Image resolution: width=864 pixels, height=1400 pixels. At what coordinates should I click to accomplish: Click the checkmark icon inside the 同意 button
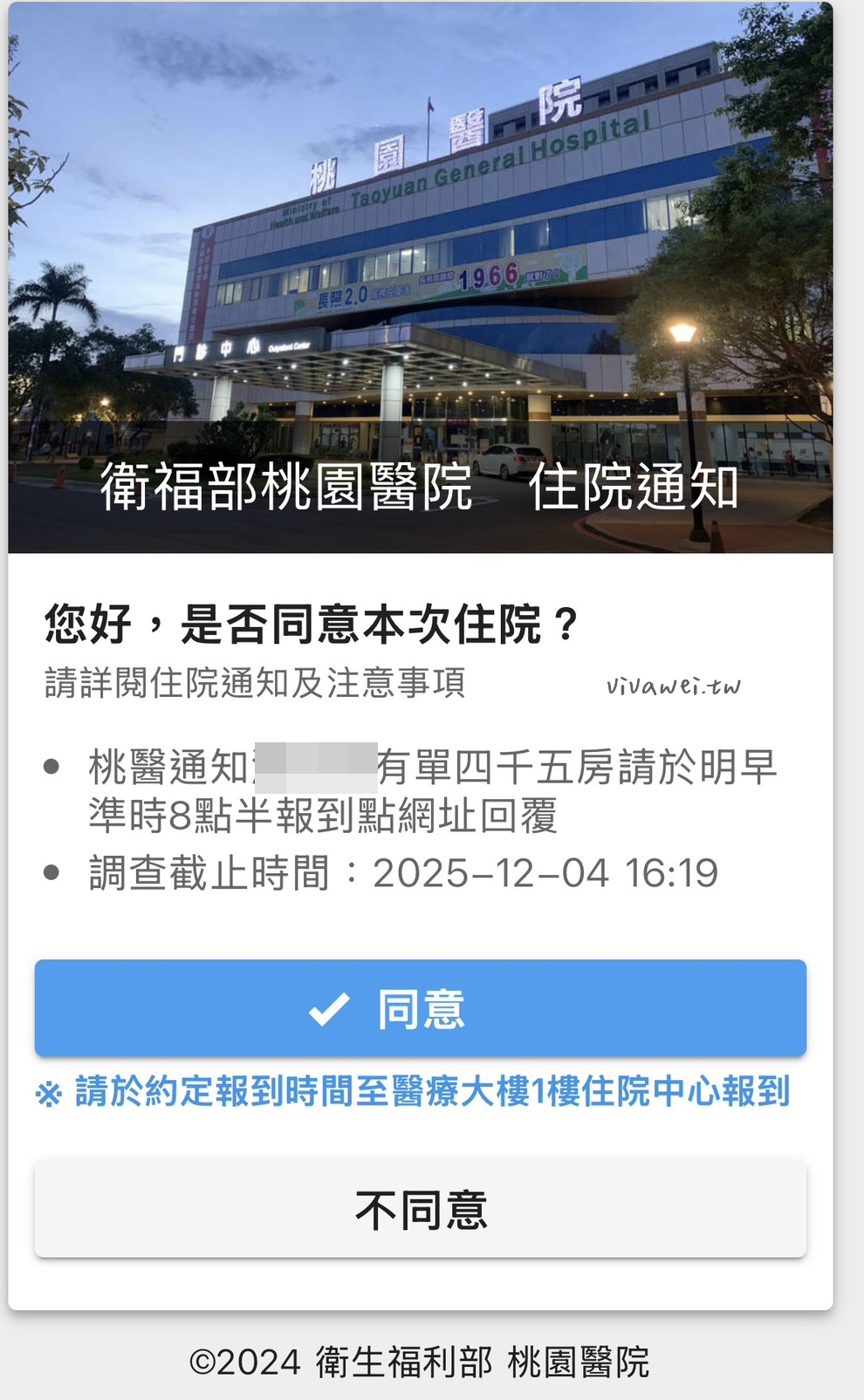[x=327, y=1009]
